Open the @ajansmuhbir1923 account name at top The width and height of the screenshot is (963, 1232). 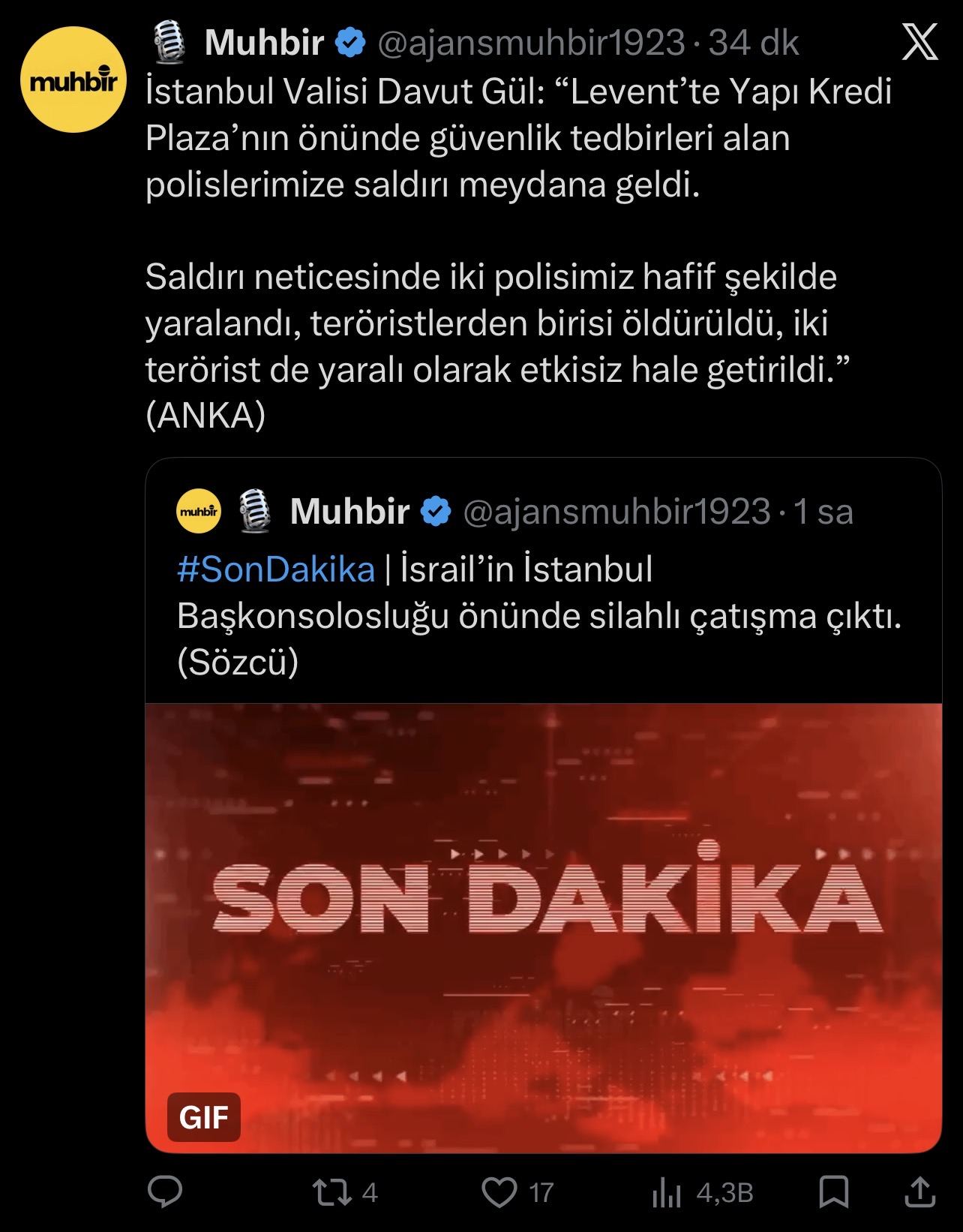pos(531,43)
